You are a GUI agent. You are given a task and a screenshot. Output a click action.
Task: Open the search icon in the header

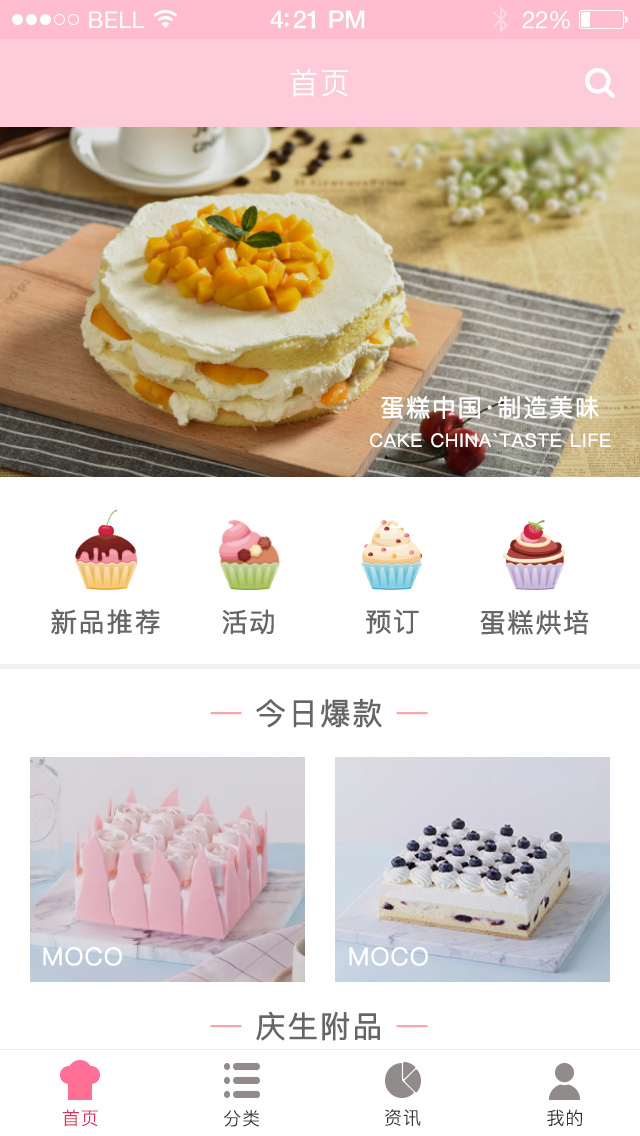[599, 83]
